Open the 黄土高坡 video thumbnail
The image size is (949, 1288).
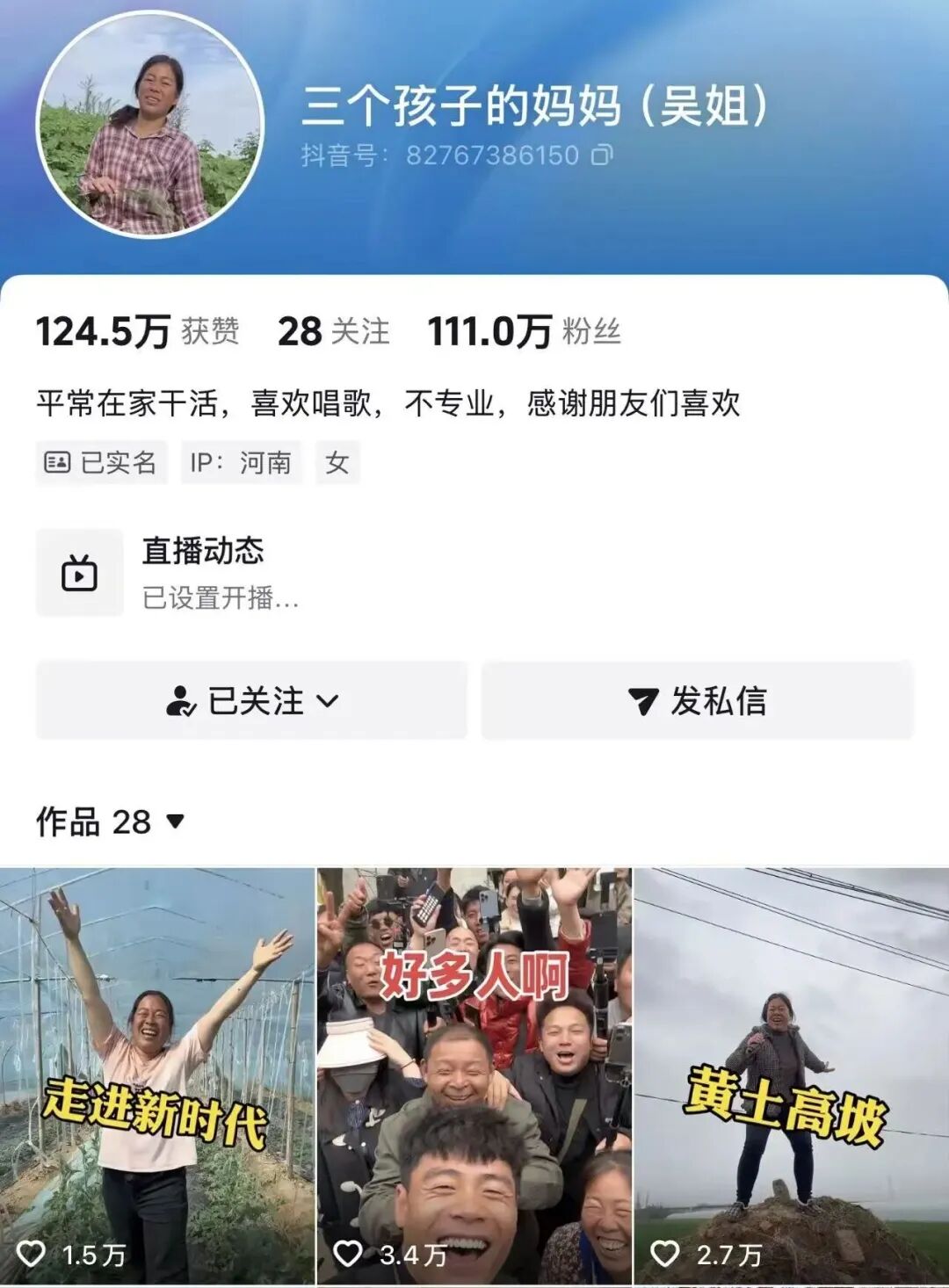[789, 1054]
